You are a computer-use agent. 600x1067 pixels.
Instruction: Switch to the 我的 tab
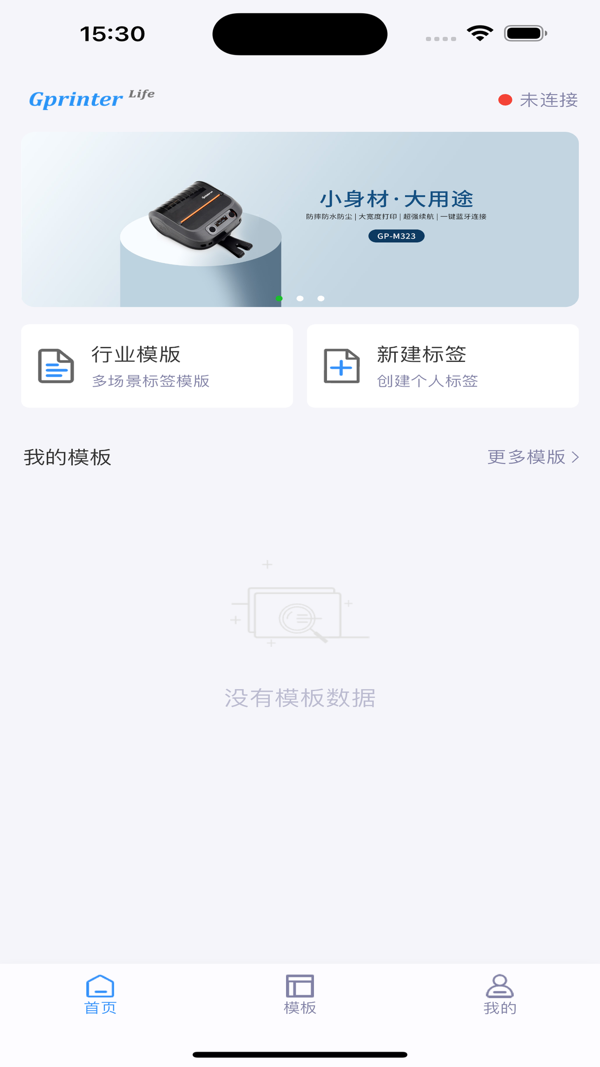(x=500, y=994)
